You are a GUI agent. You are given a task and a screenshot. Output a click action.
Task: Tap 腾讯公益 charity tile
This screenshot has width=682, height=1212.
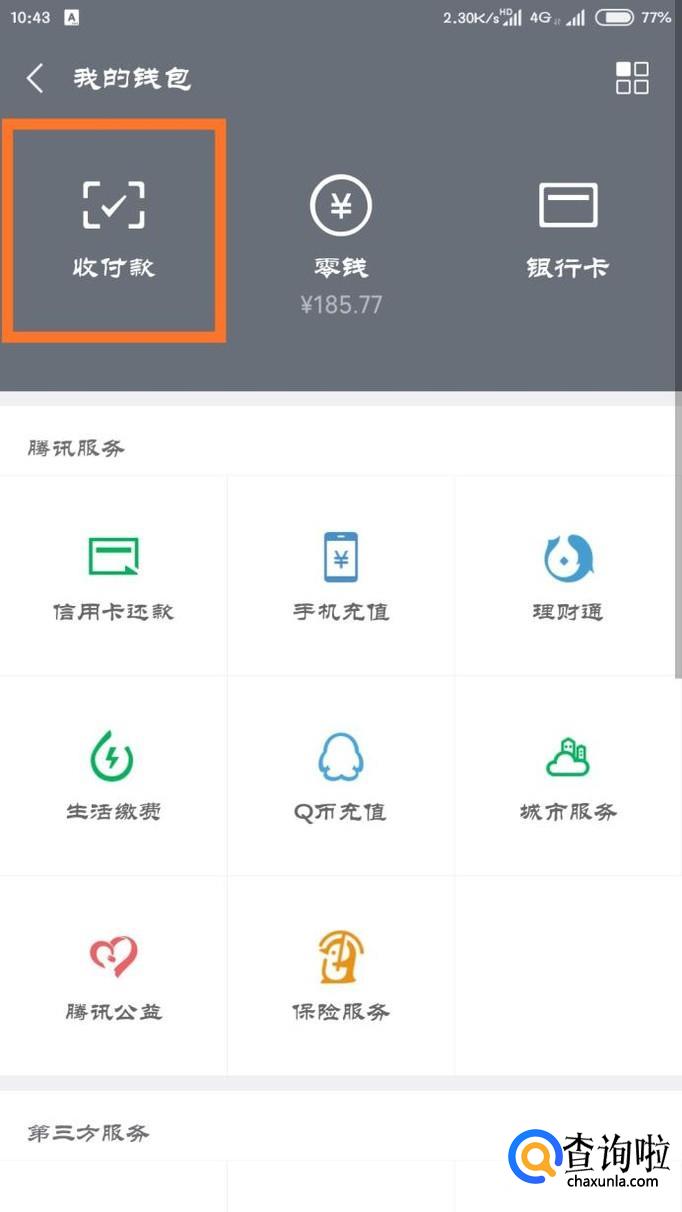tap(114, 976)
